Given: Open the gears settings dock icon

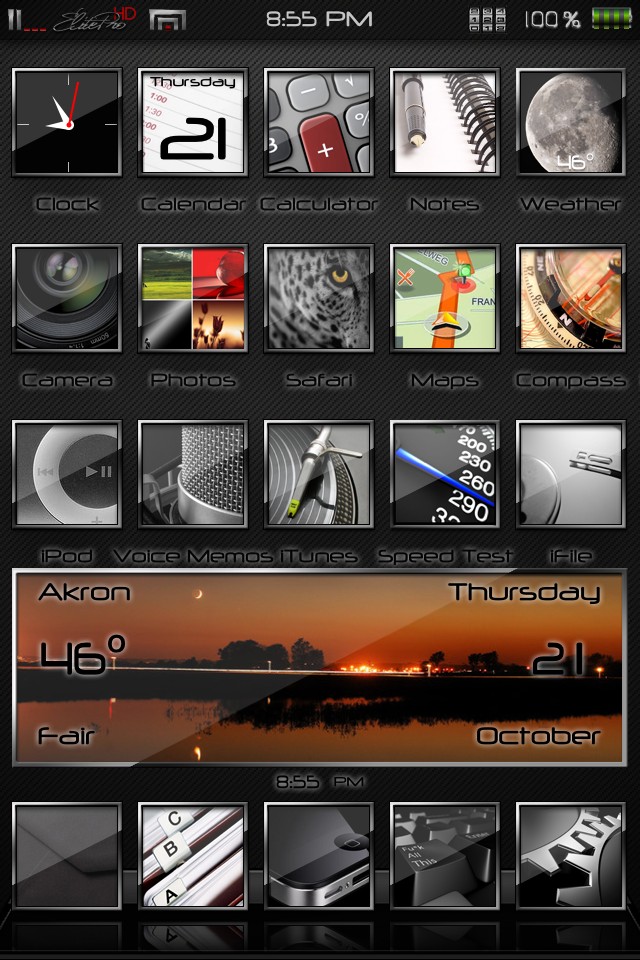Looking at the screenshot, I should pyautogui.click(x=571, y=856).
